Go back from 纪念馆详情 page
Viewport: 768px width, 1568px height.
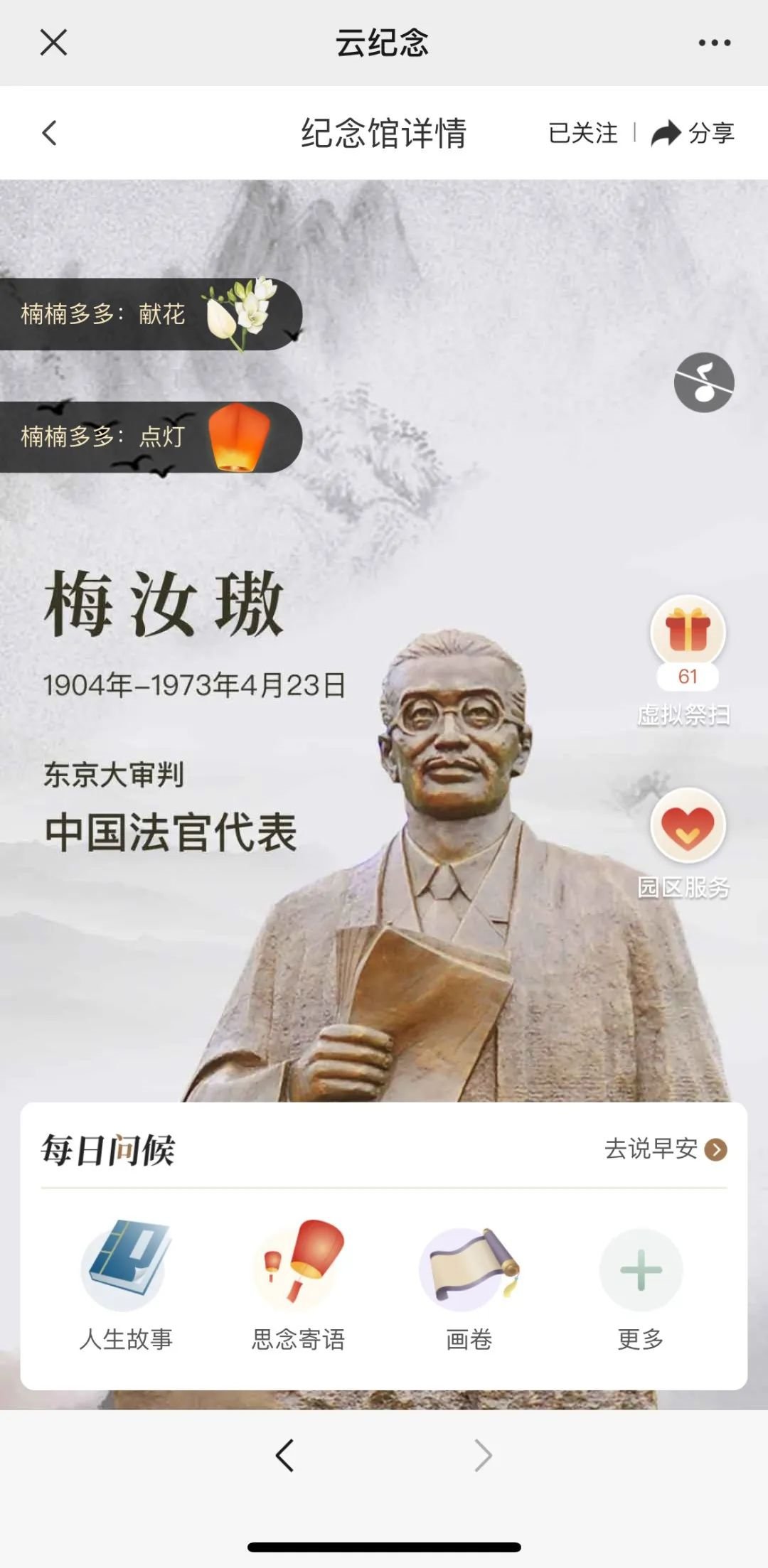pyautogui.click(x=49, y=133)
